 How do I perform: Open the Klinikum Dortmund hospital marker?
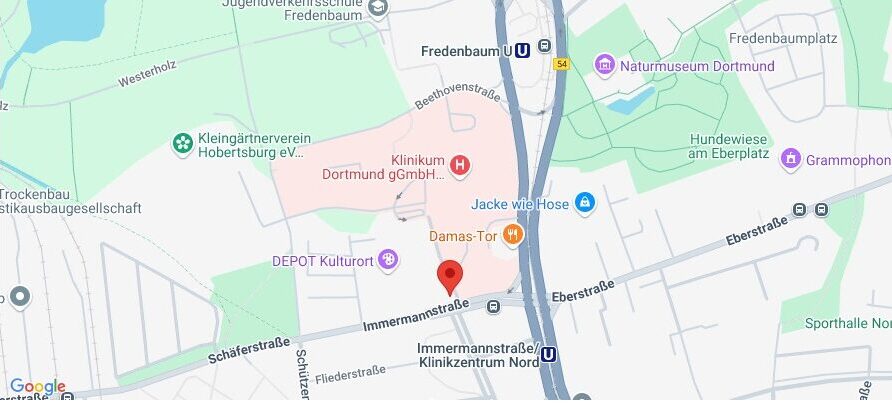(459, 165)
